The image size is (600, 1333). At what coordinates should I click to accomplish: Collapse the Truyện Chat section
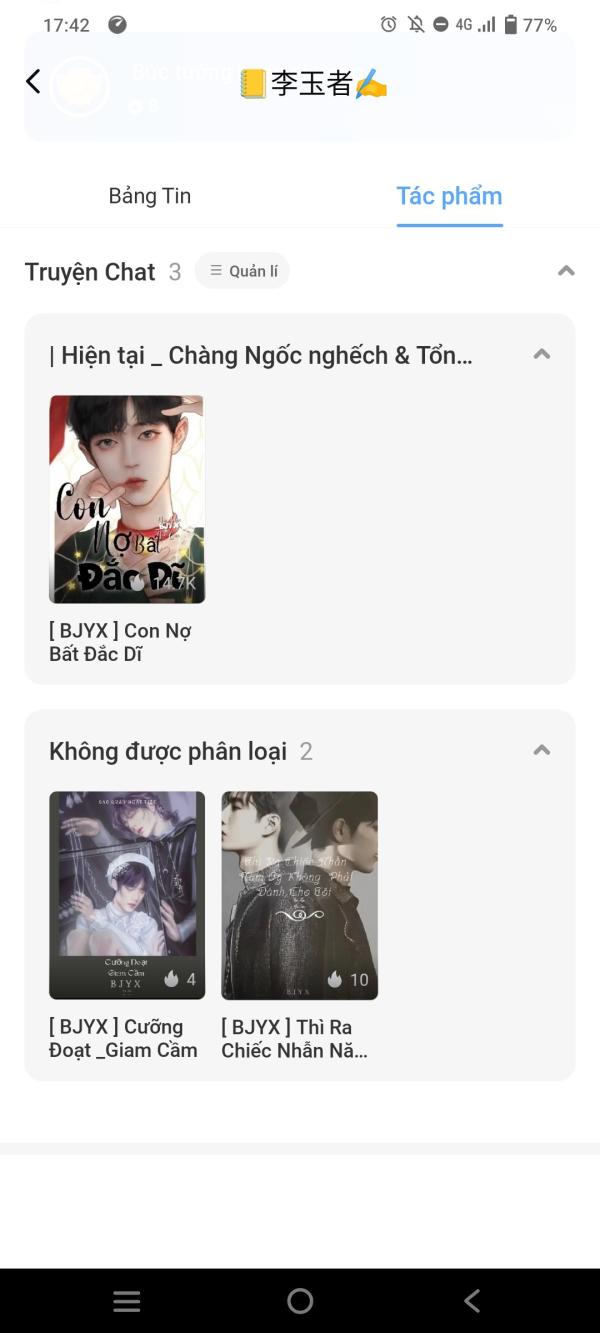point(566,271)
